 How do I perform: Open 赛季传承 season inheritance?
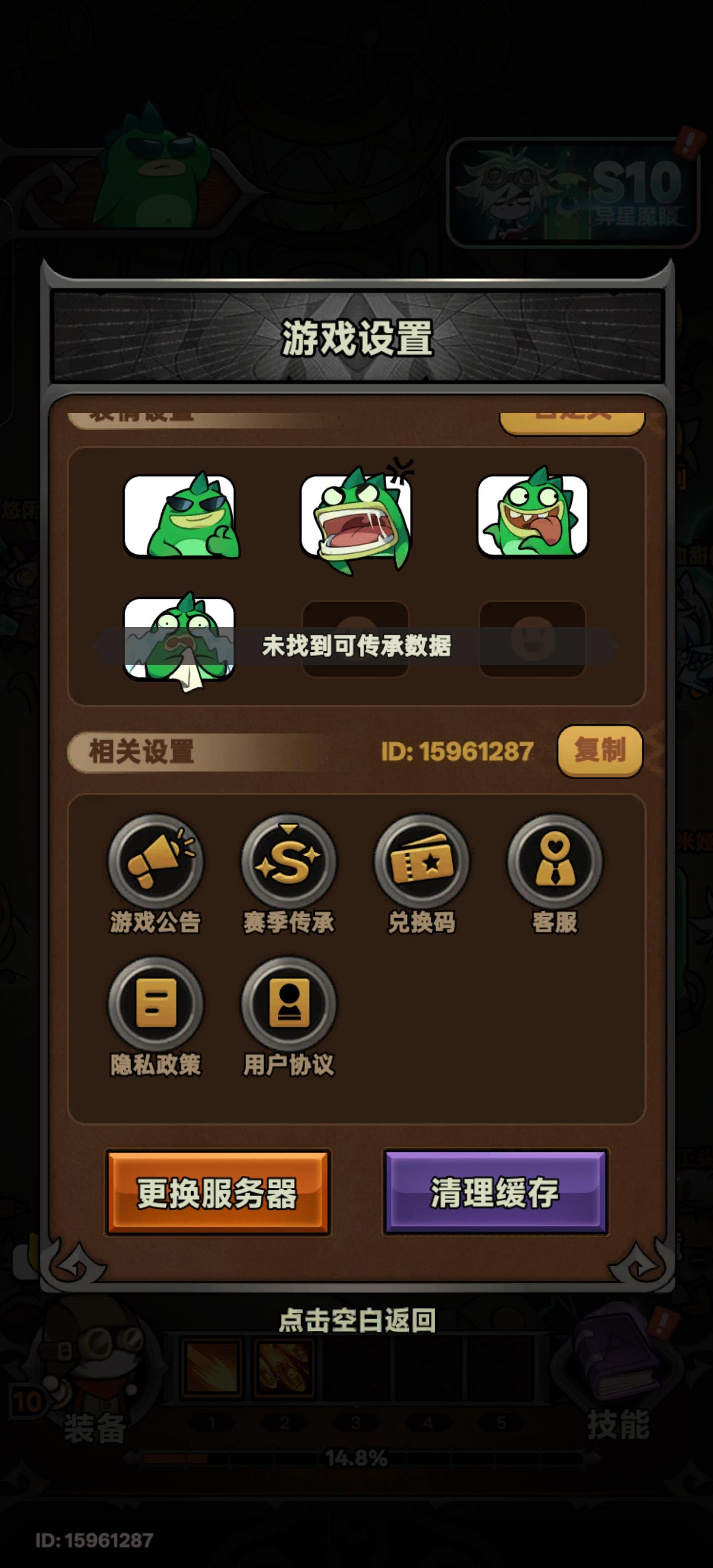288,861
